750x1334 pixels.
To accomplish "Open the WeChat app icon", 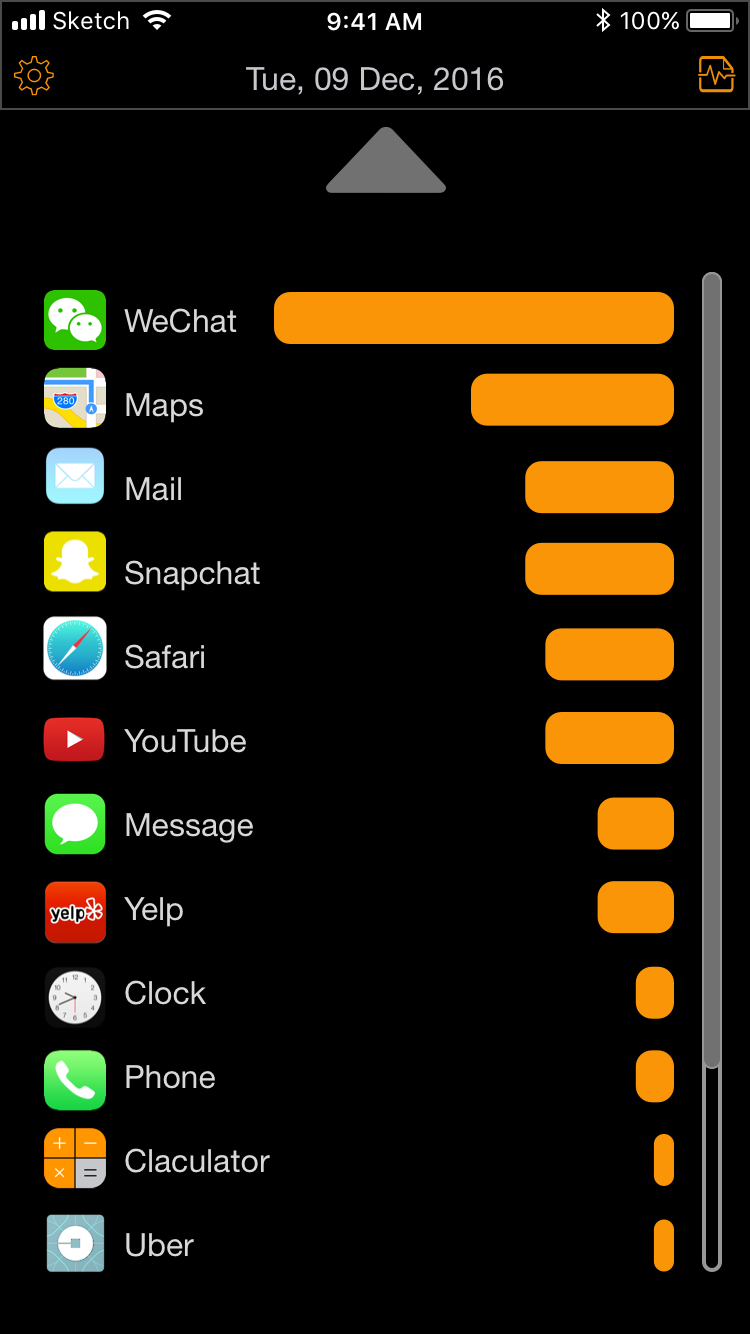I will (74, 320).
